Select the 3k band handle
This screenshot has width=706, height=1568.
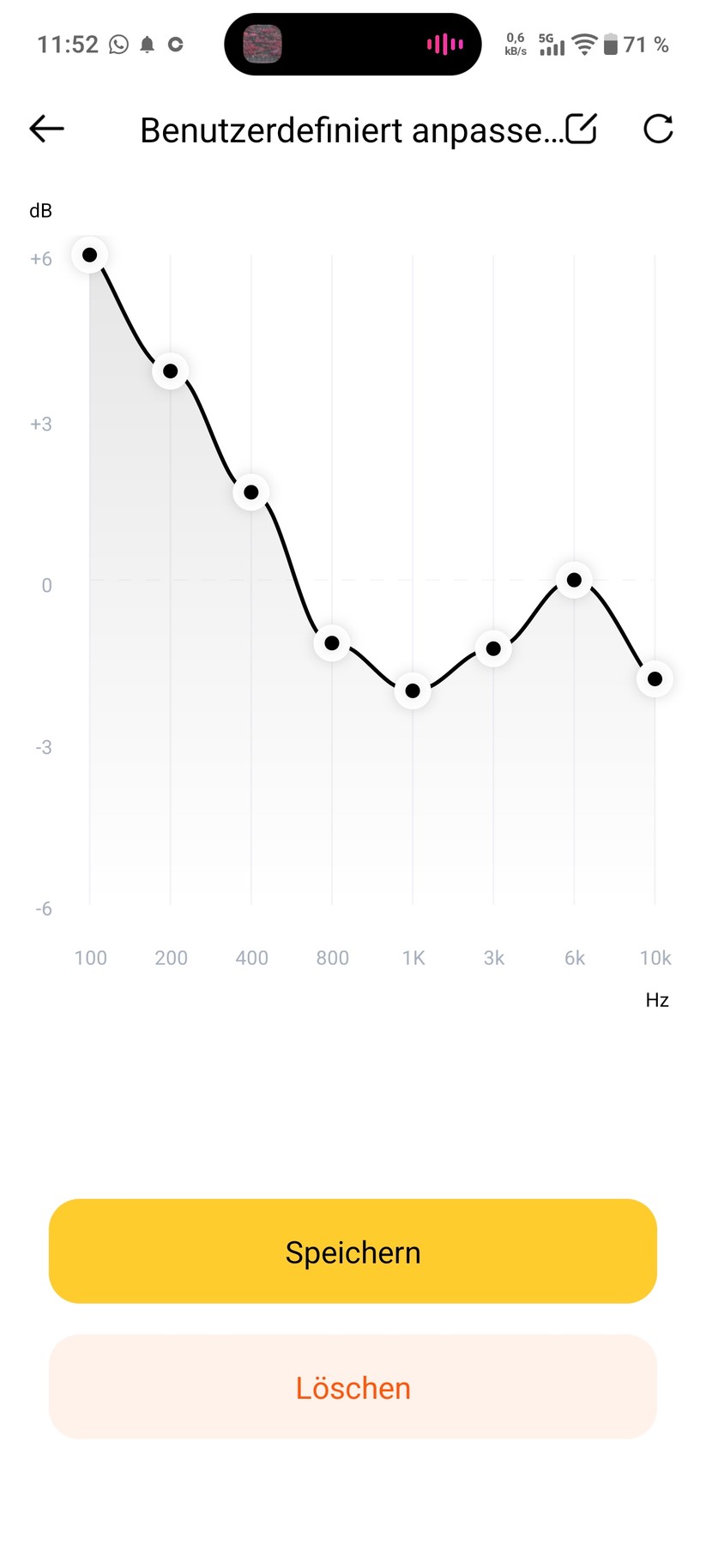point(493,648)
